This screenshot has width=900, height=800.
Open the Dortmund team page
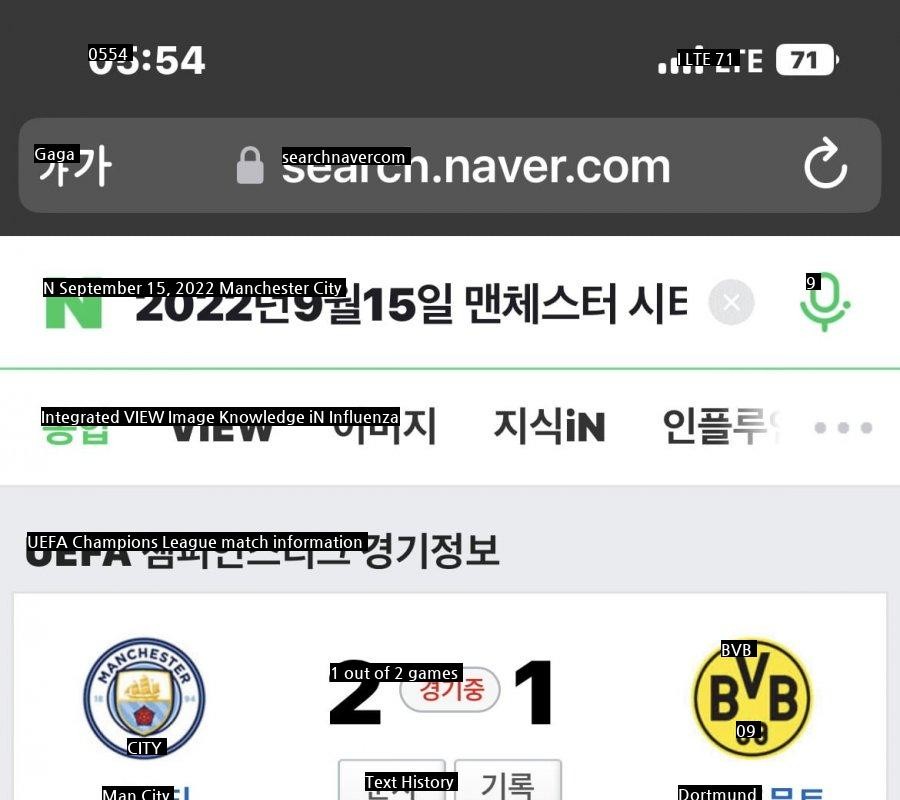752,700
